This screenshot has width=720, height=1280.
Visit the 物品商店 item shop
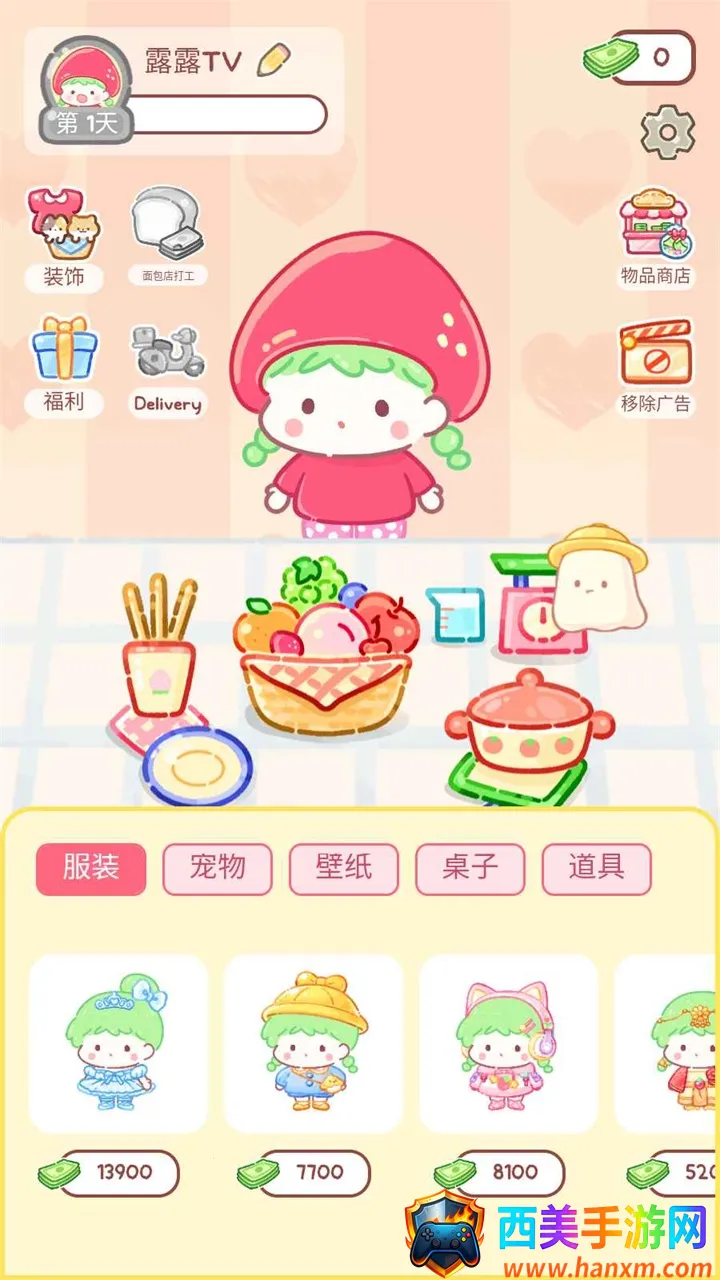[x=655, y=238]
